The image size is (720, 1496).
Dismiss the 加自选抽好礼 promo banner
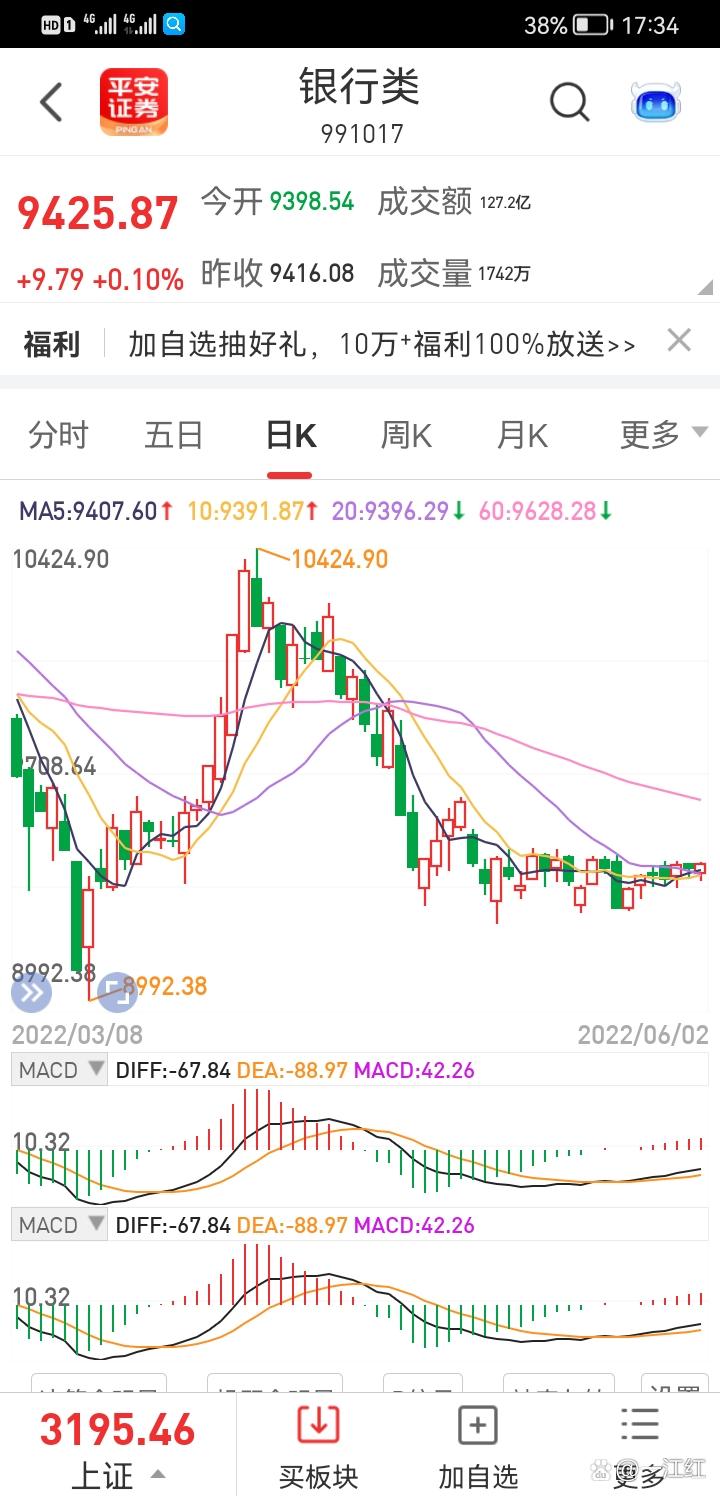click(x=679, y=340)
